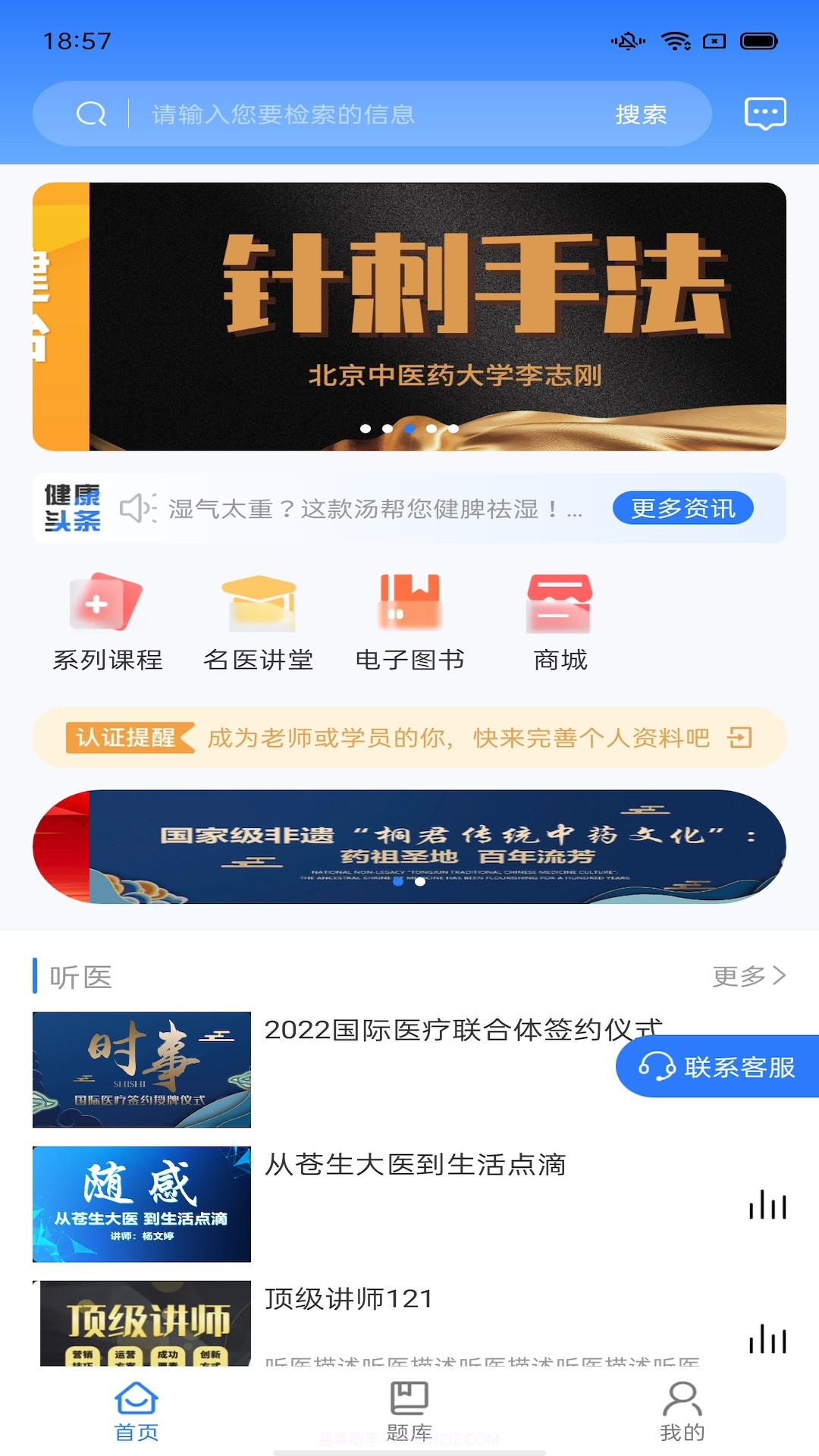
Task: Tap audio wave indicator next to 从苍生大医到生活点滴
Action: pos(768,1206)
